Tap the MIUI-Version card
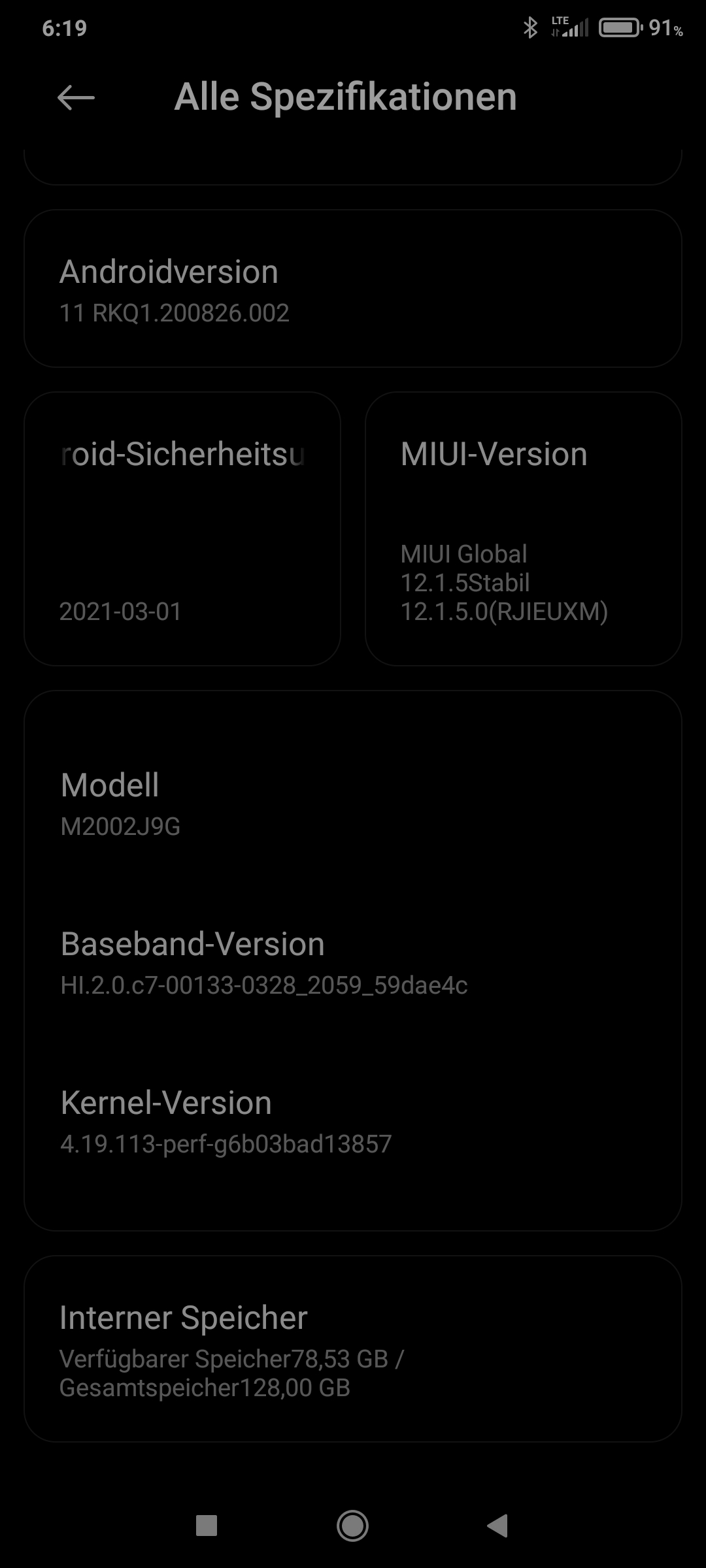Viewport: 706px width, 1568px height. 523,529
